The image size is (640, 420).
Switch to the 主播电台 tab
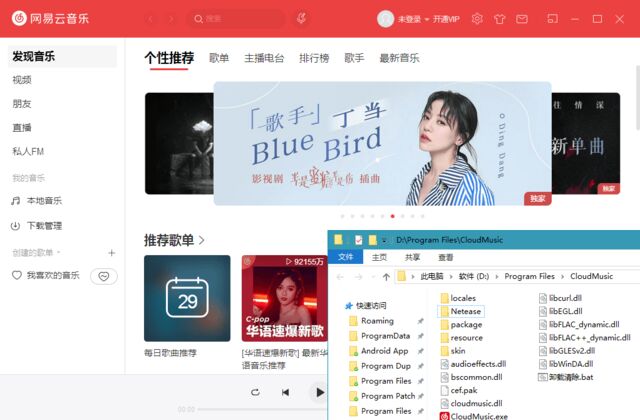click(x=264, y=58)
